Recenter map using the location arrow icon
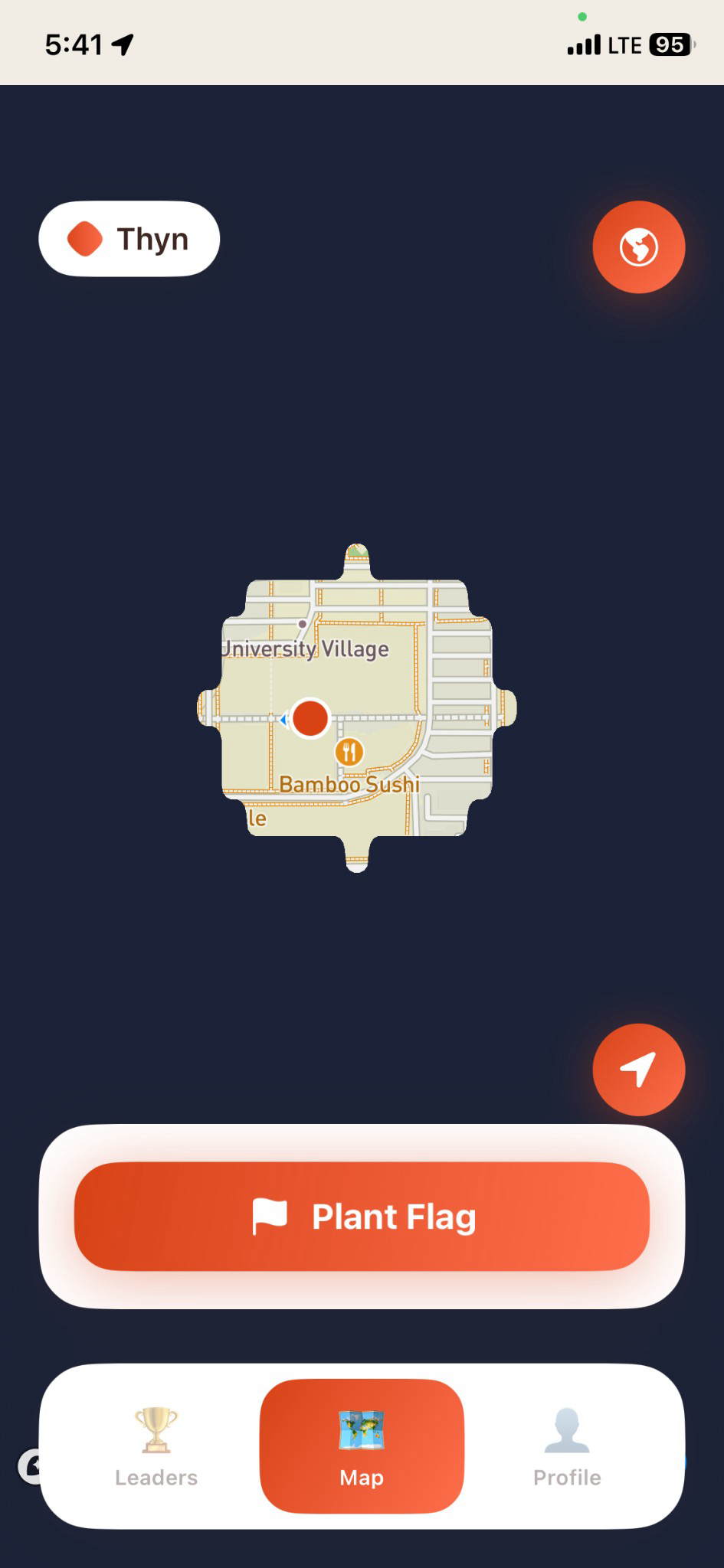724x1568 pixels. (638, 1070)
